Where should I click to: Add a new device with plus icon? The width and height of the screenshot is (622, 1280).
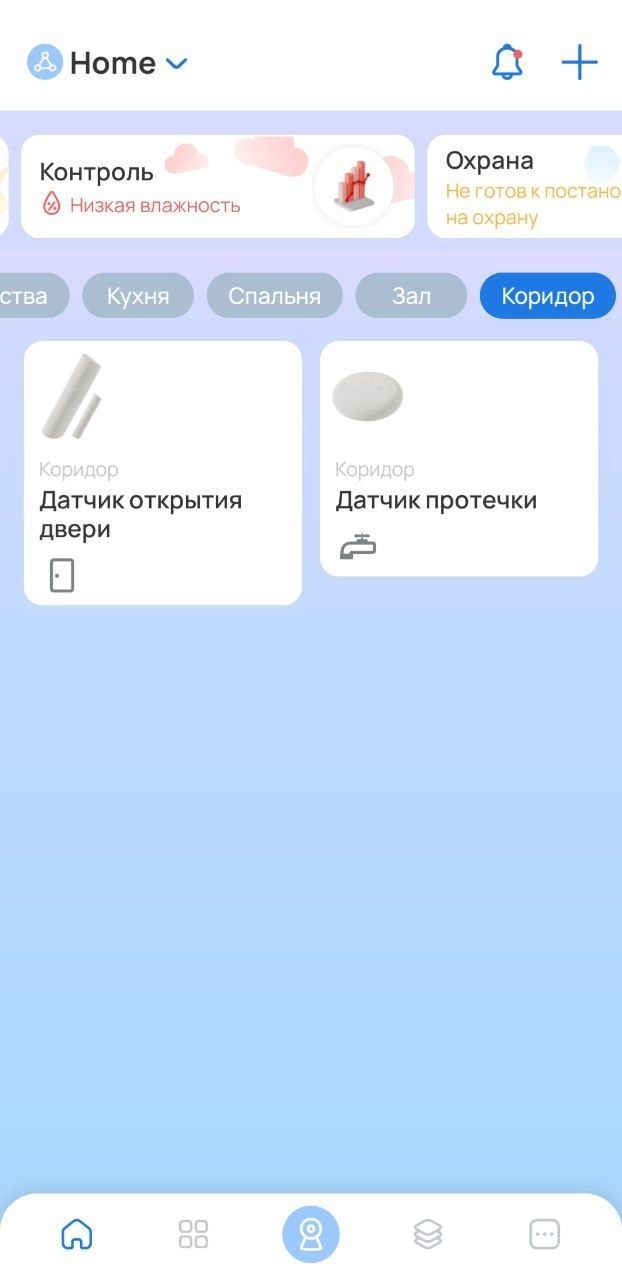[x=579, y=63]
